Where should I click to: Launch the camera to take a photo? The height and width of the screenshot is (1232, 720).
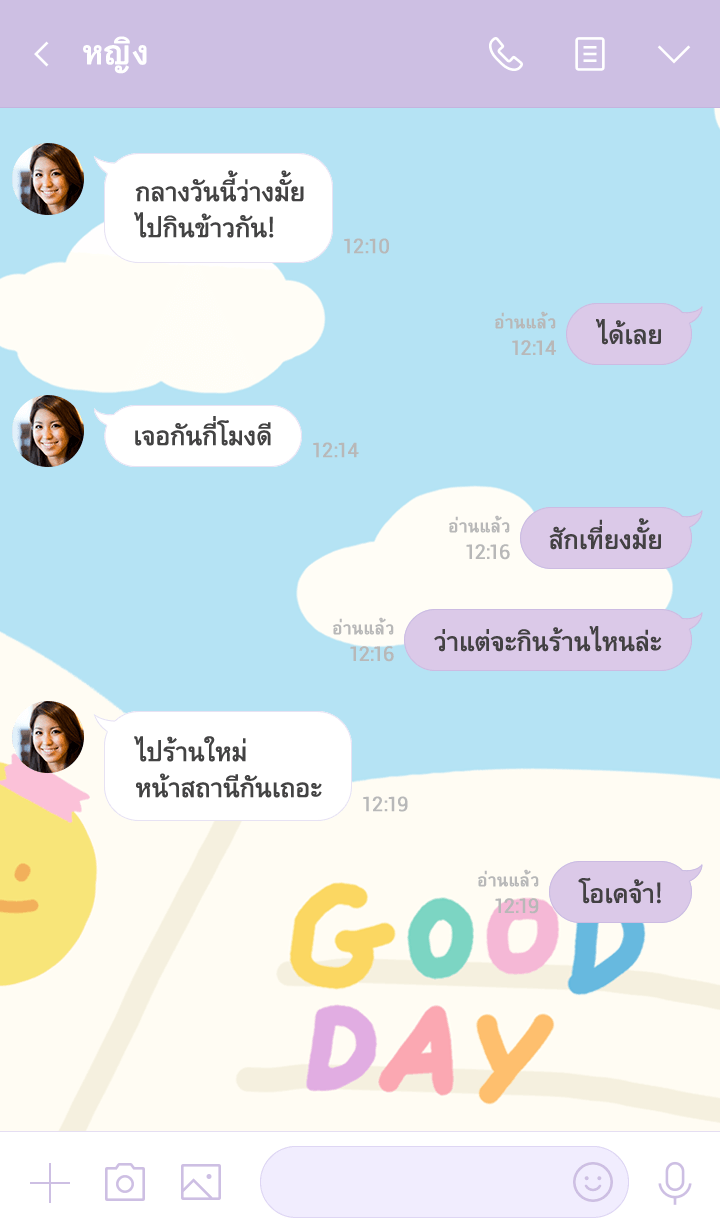pyautogui.click(x=125, y=1182)
